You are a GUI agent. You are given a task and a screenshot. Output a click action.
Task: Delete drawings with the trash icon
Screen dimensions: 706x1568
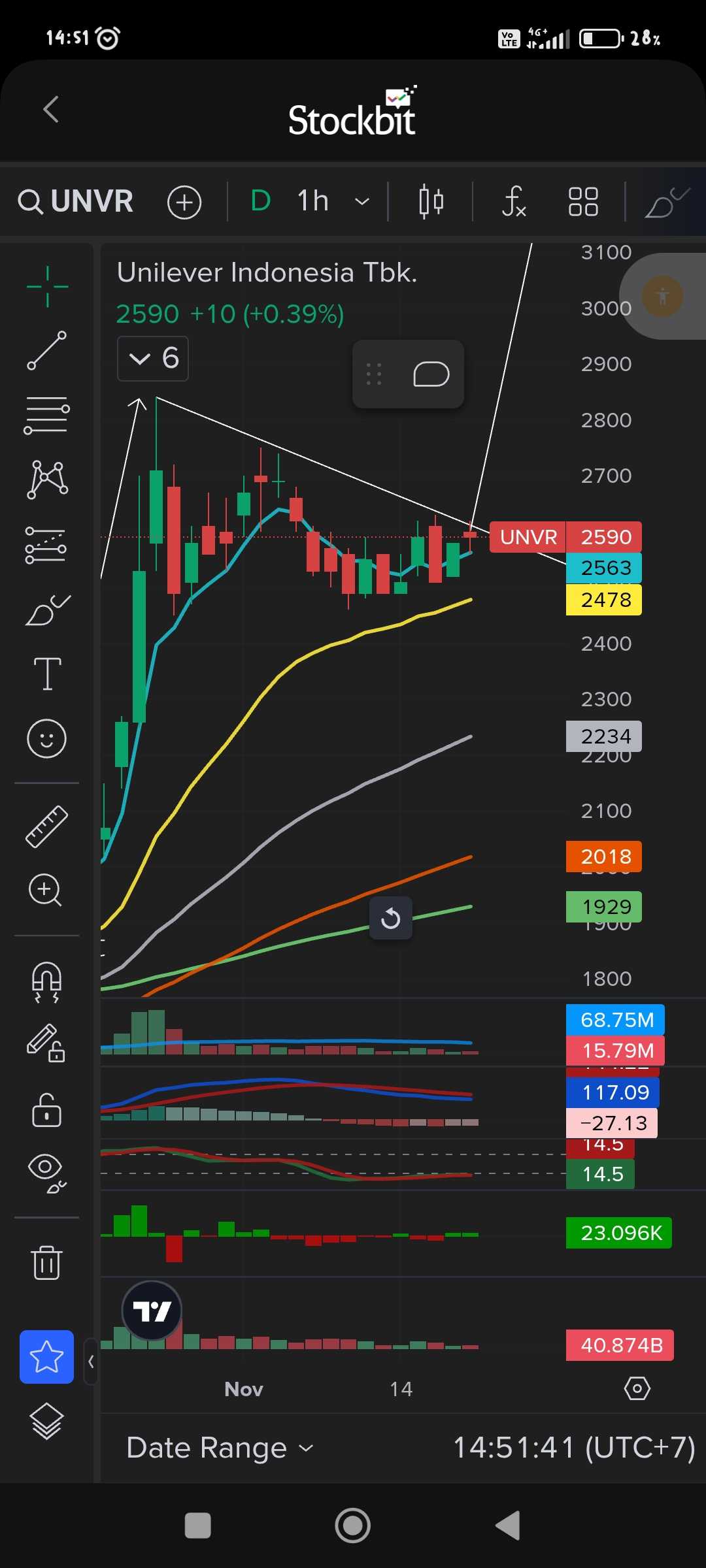tap(46, 1262)
